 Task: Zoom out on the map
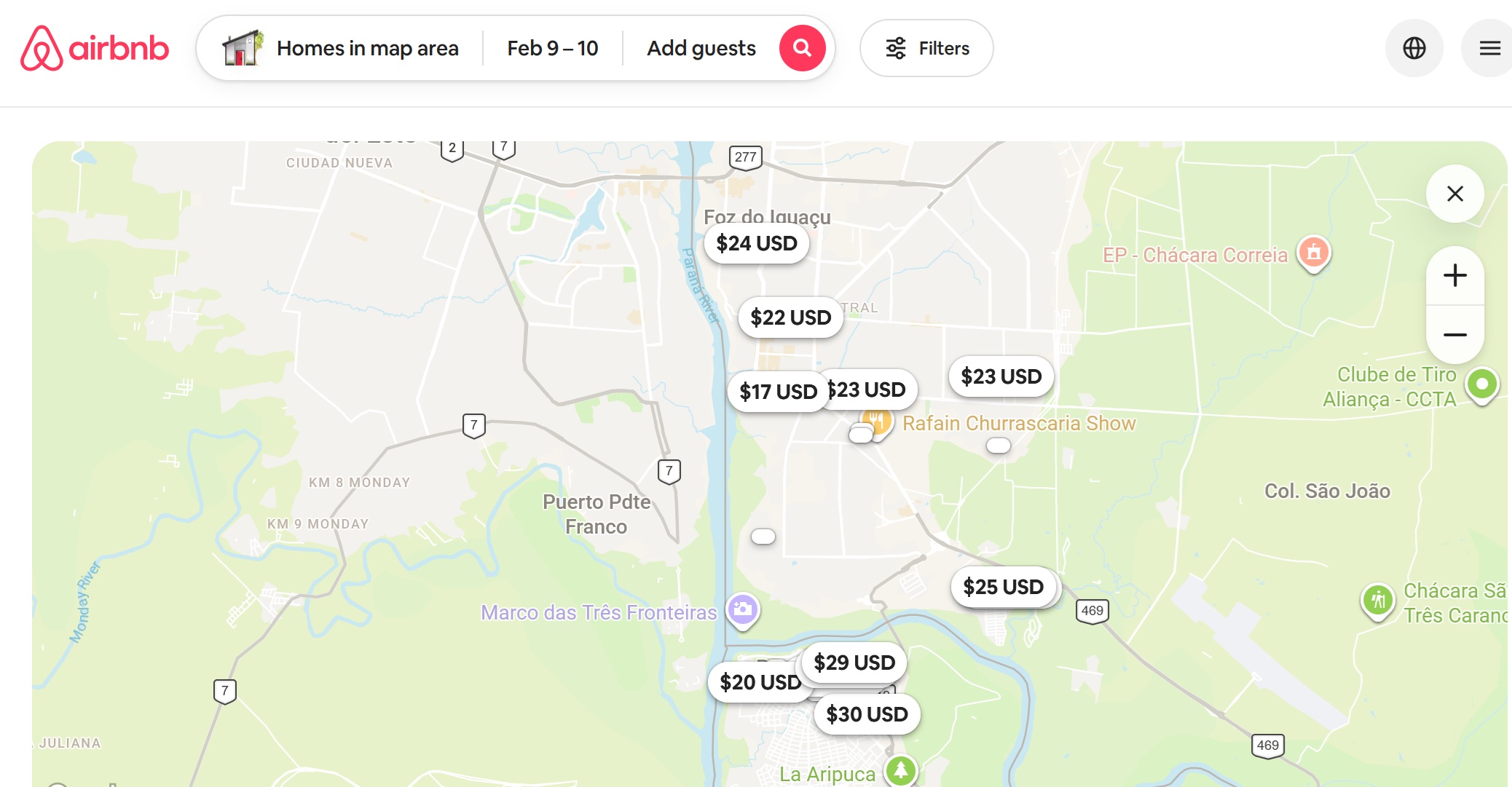(1454, 335)
